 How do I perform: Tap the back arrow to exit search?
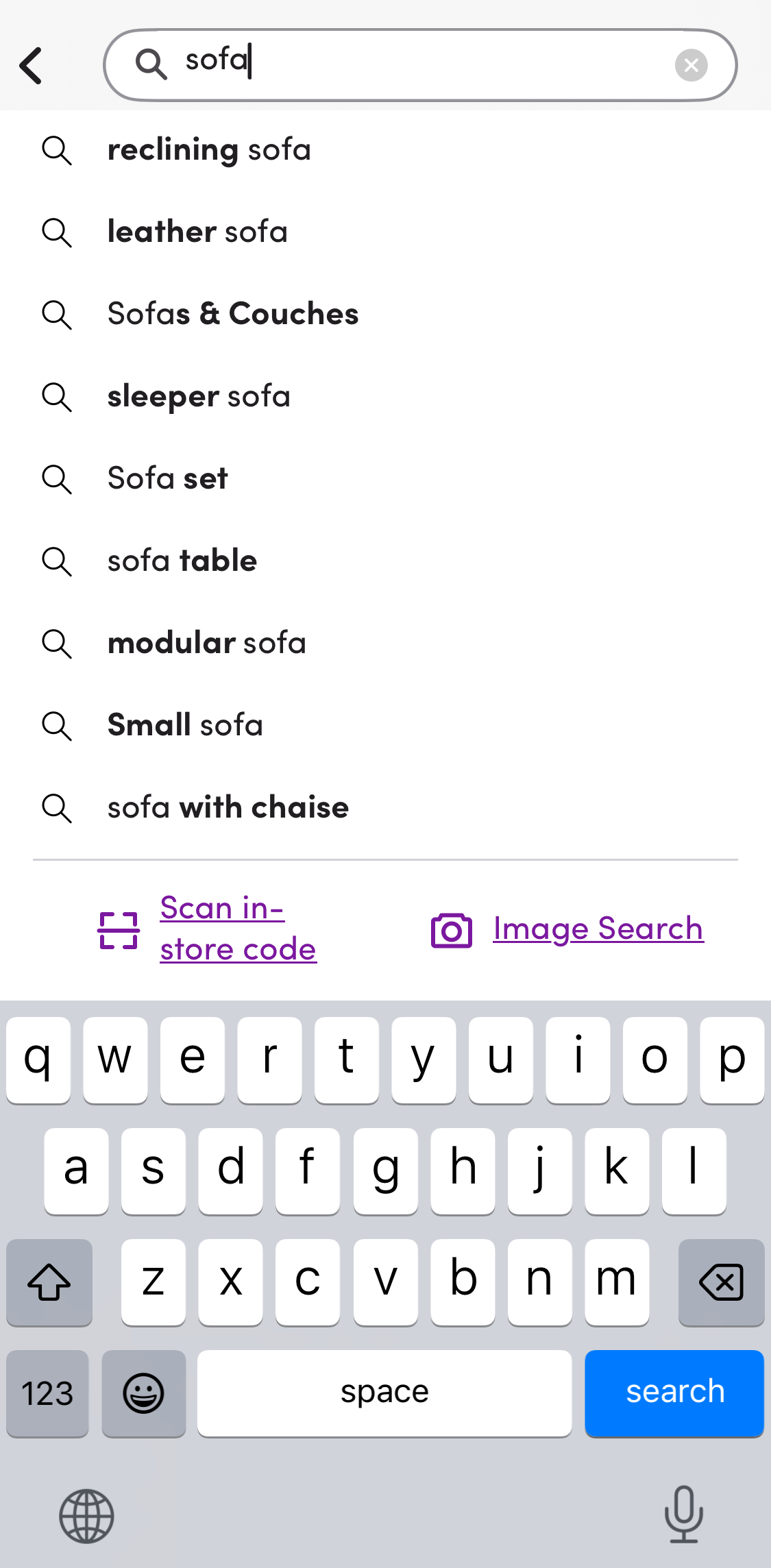pyautogui.click(x=30, y=64)
